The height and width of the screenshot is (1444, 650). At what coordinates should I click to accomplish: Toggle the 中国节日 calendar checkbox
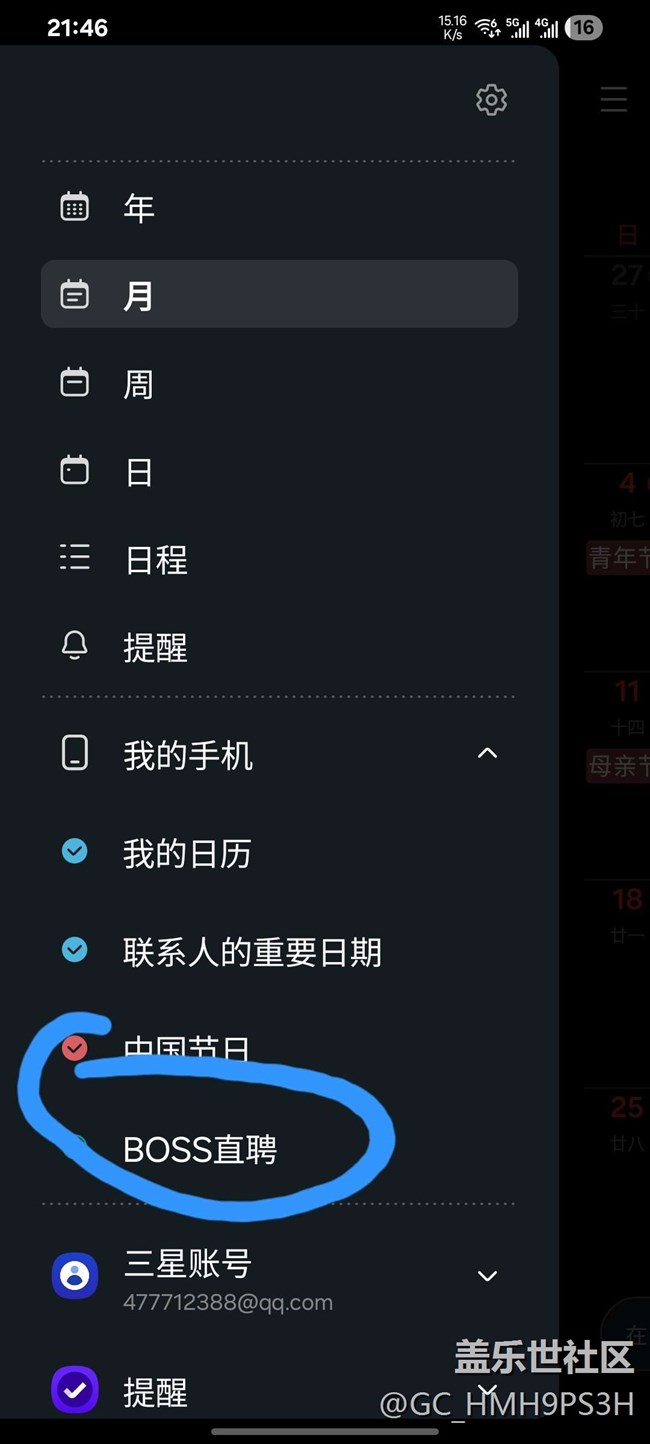pyautogui.click(x=75, y=1047)
